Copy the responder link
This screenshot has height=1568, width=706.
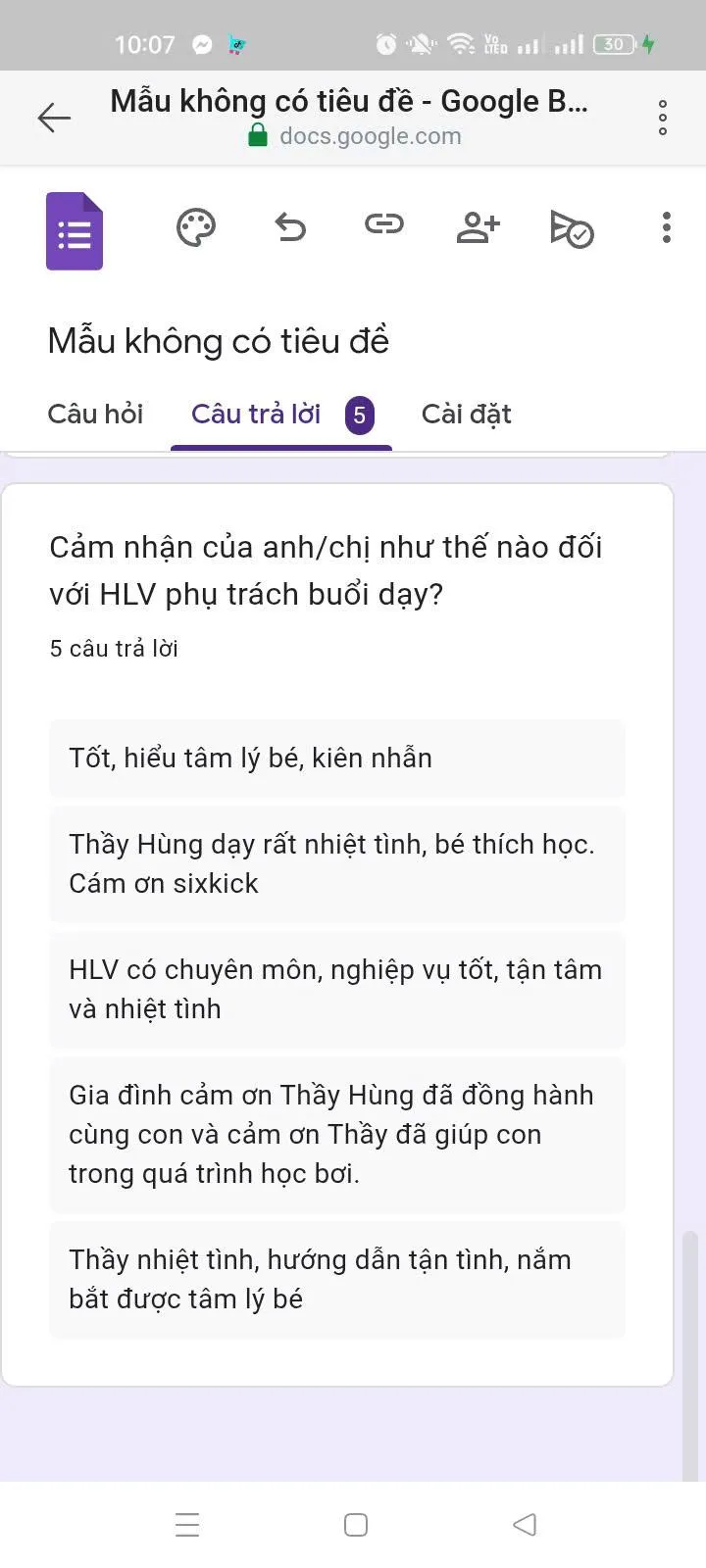[383, 225]
